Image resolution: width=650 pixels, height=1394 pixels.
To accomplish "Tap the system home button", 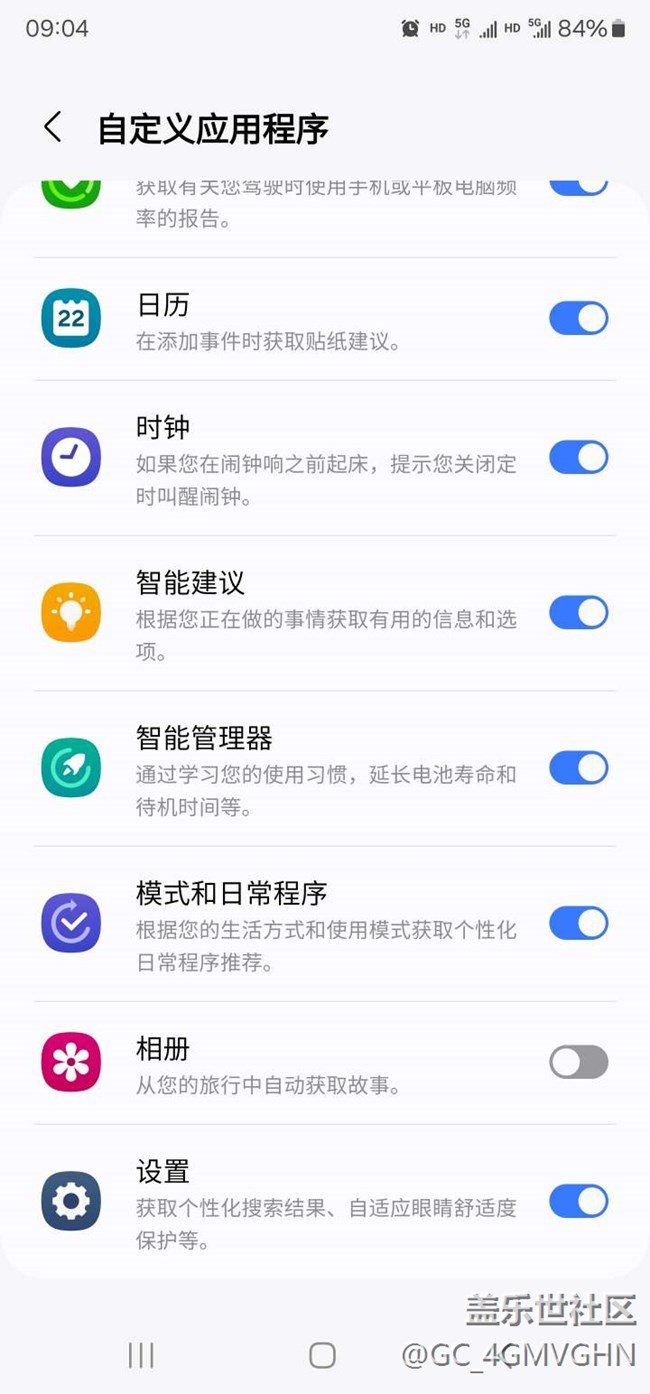I will (x=322, y=1355).
